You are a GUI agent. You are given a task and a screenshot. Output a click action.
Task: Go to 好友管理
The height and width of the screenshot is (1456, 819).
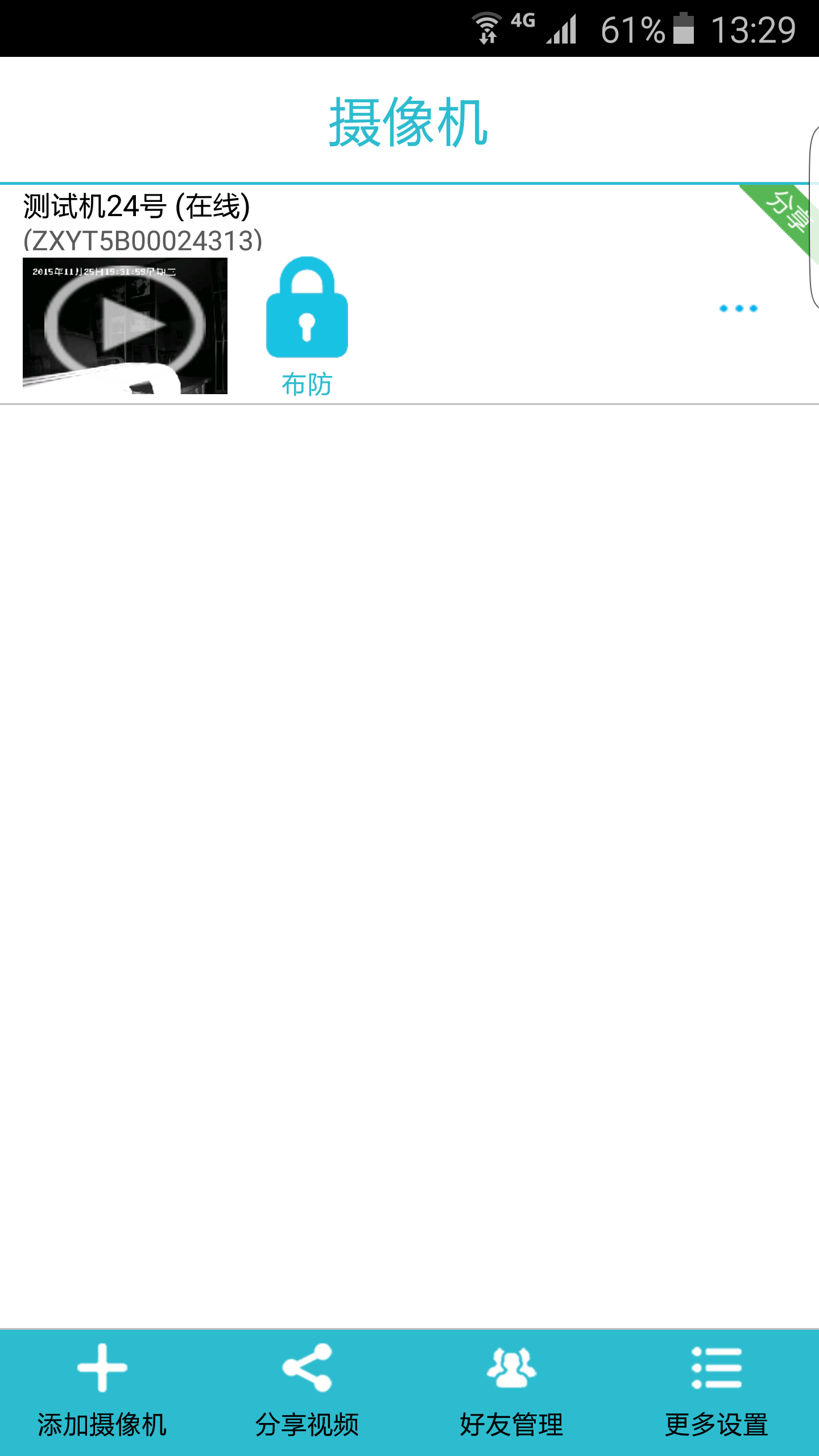click(512, 1391)
